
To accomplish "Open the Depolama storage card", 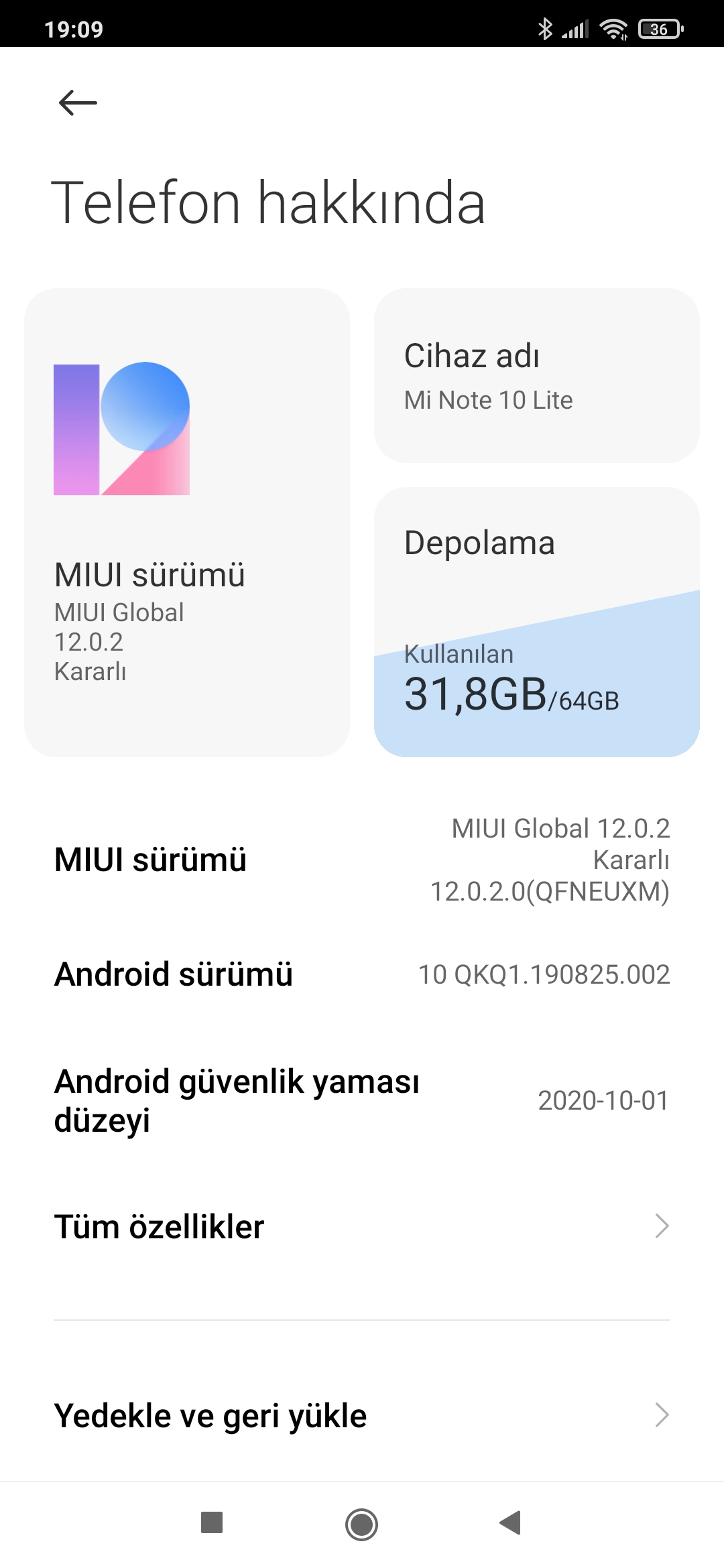I will [x=537, y=622].
